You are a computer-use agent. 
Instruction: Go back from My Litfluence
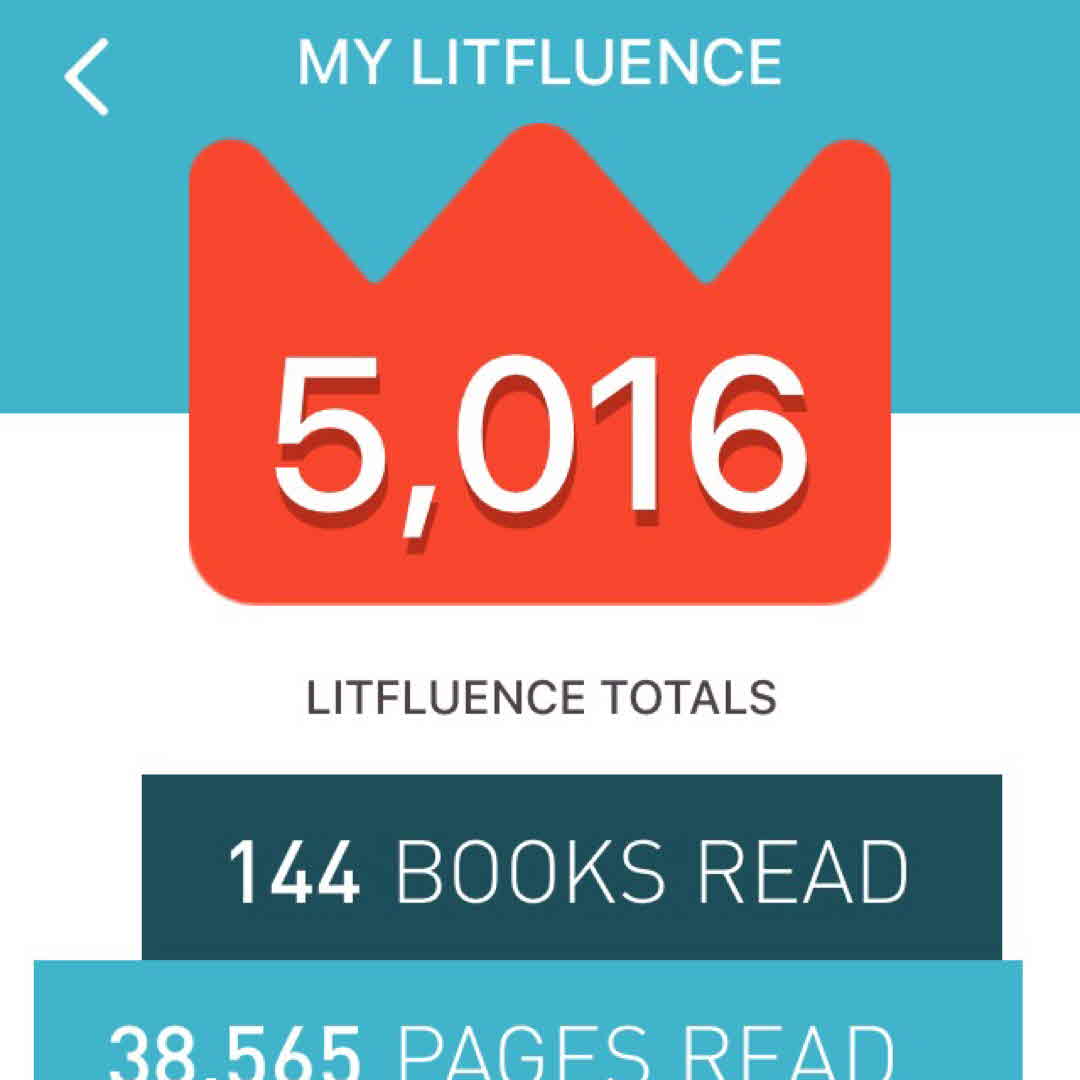[86, 77]
